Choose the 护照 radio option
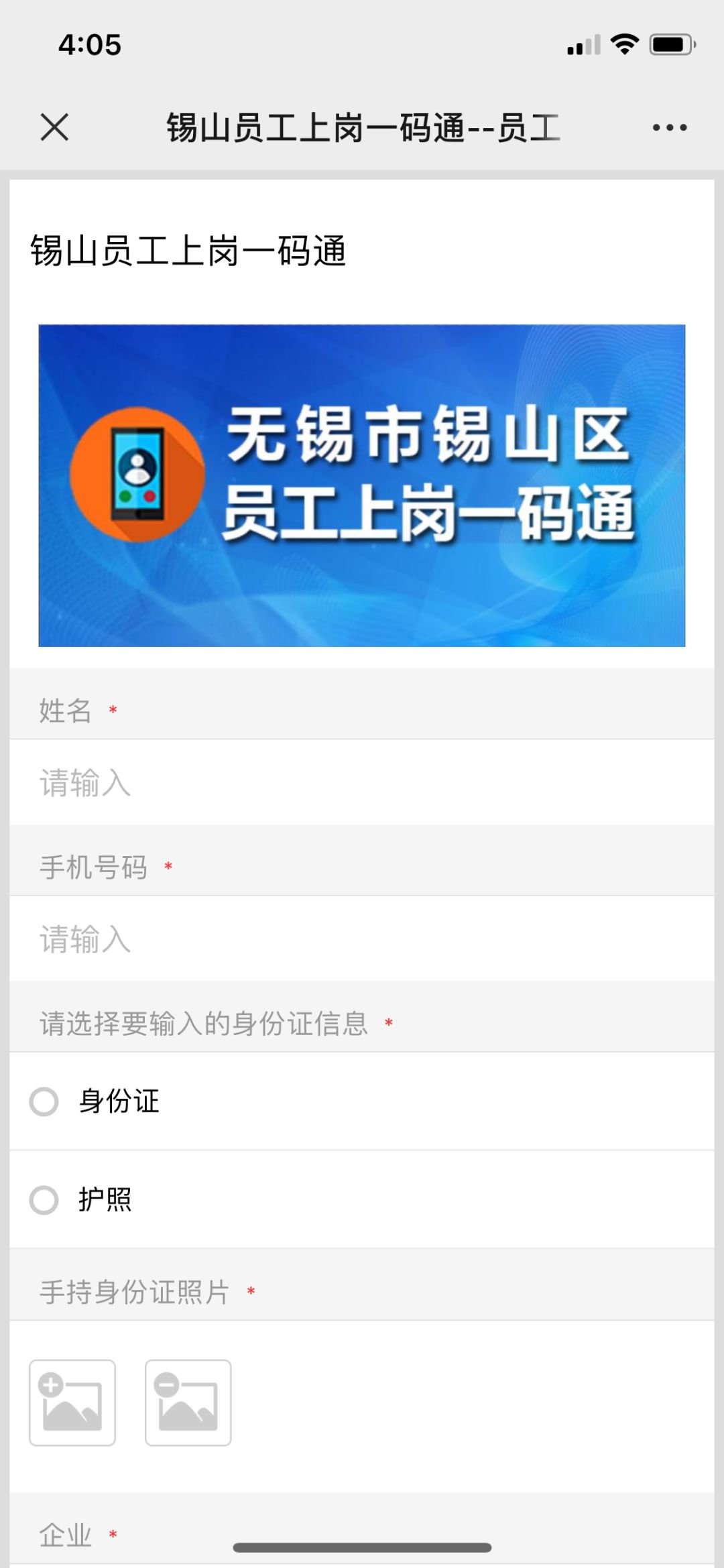The height and width of the screenshot is (1568, 724). [44, 1199]
